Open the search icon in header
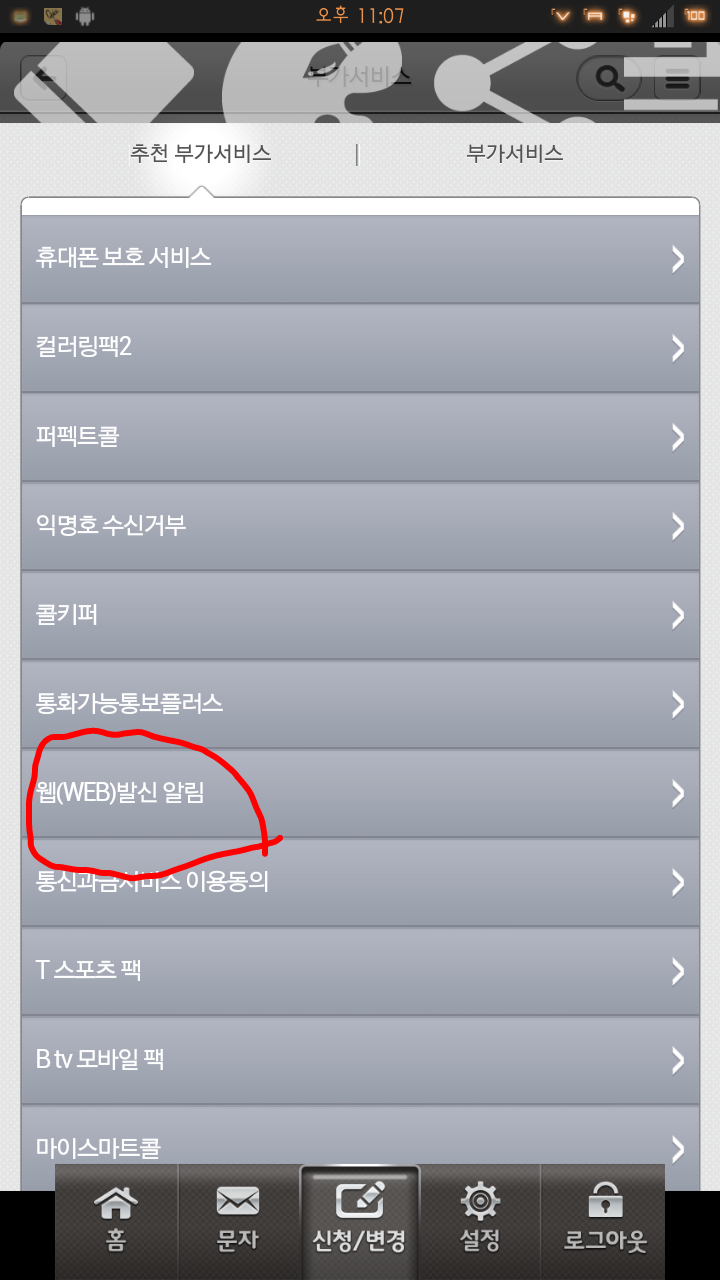 pyautogui.click(x=609, y=77)
